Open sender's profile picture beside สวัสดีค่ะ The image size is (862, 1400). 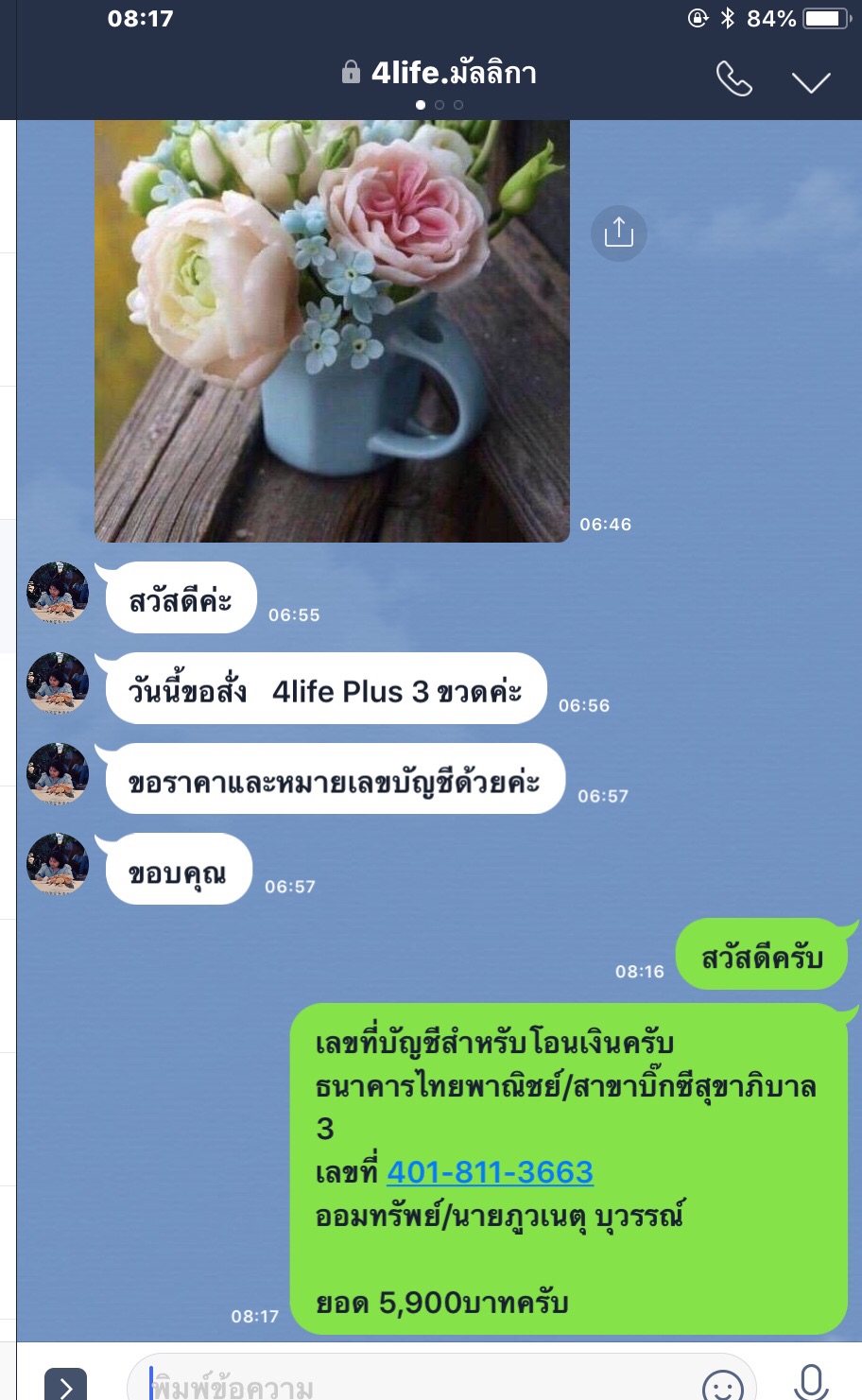coord(58,593)
